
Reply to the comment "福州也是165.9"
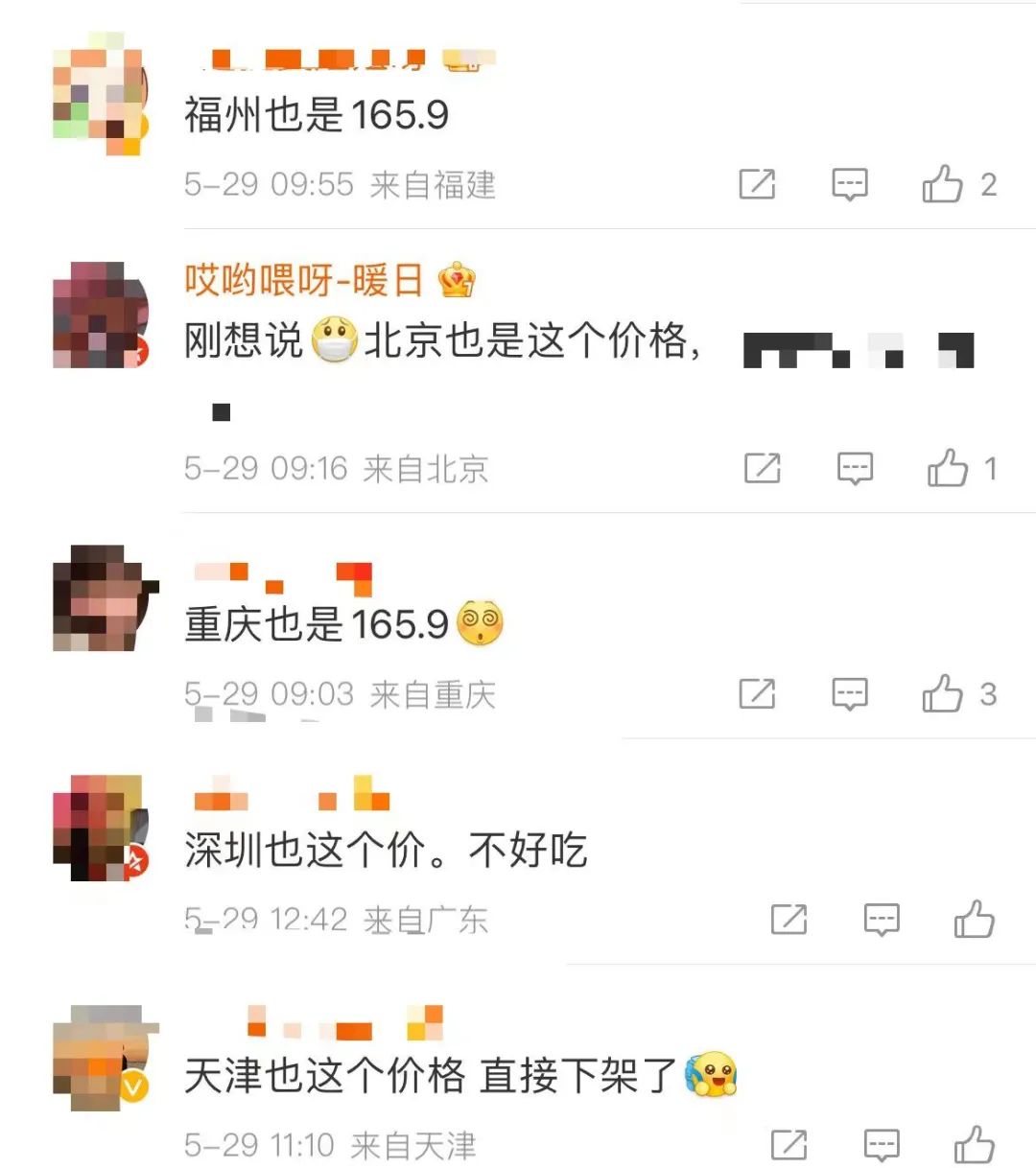tap(849, 184)
